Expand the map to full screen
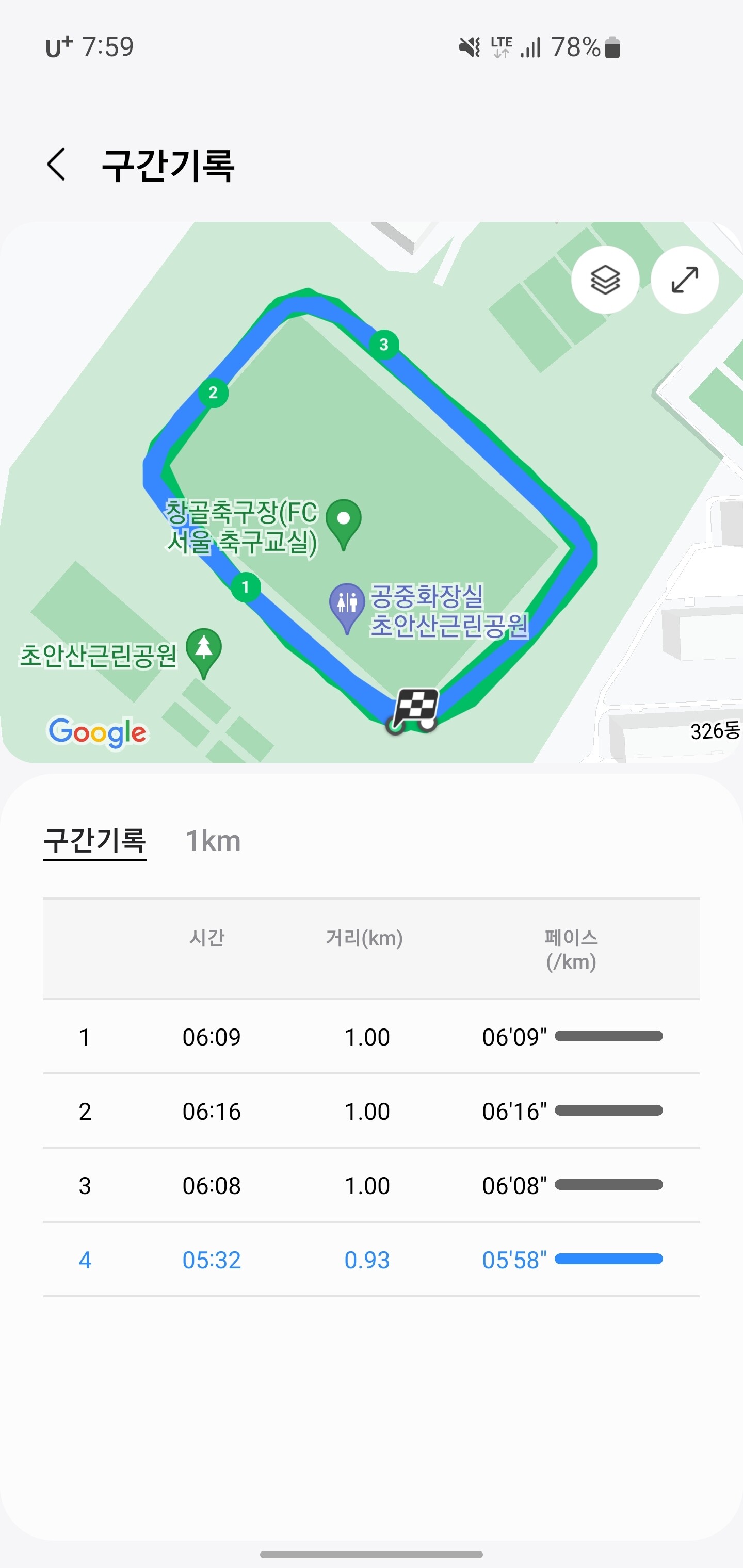Screen dimensions: 743x1568 tap(685, 280)
